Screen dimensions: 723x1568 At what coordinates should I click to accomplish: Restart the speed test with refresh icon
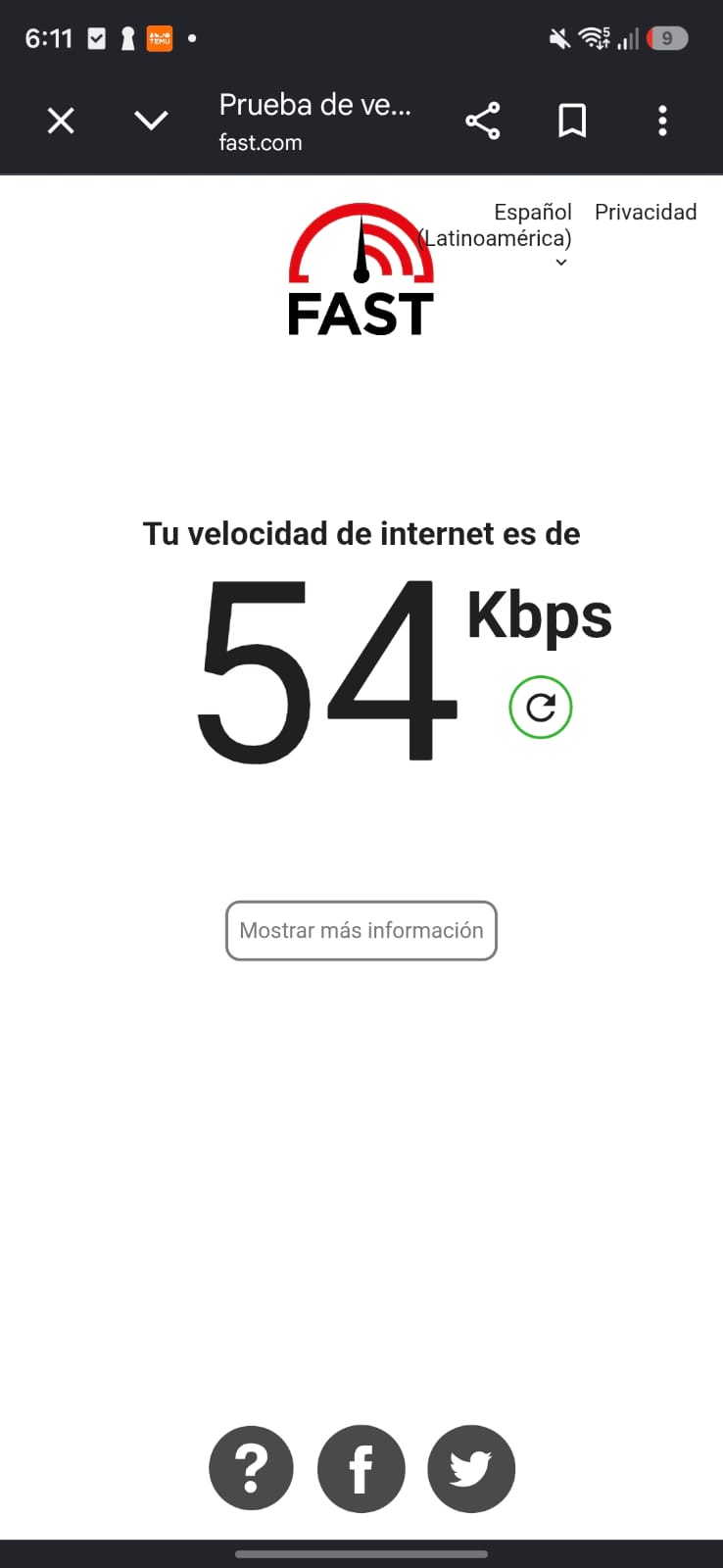[541, 707]
